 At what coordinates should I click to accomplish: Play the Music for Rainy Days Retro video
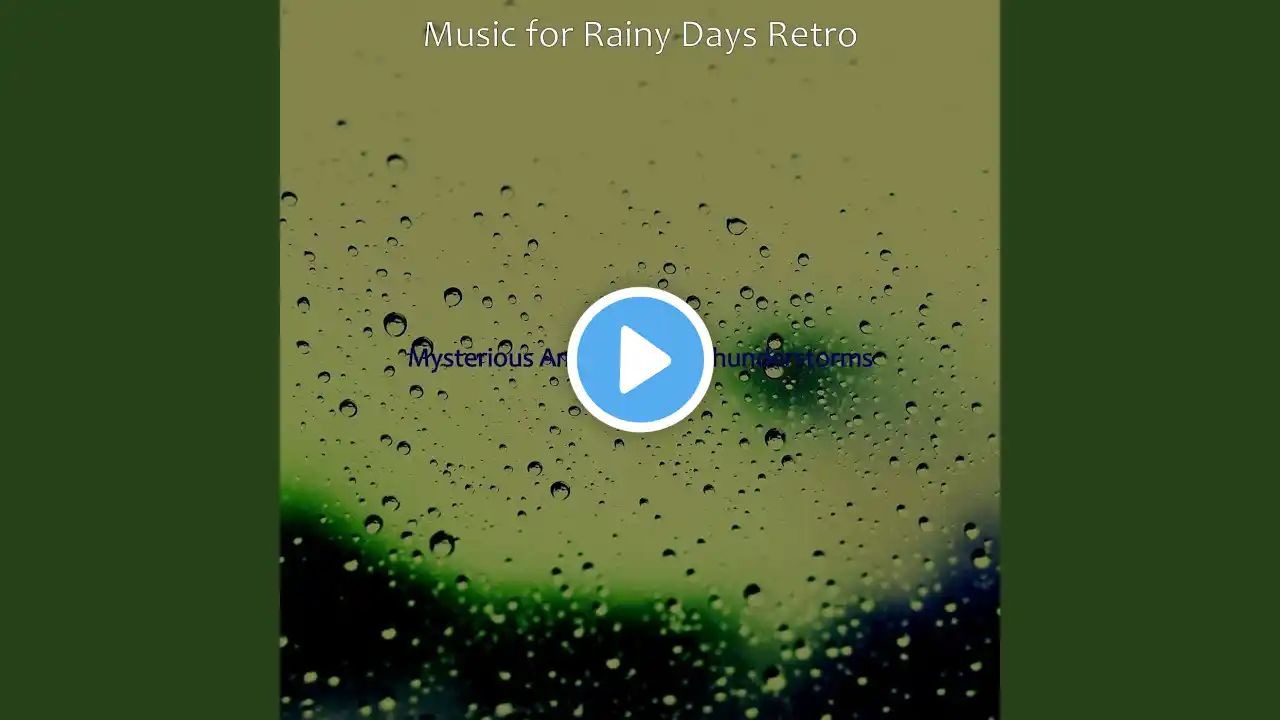(640, 360)
